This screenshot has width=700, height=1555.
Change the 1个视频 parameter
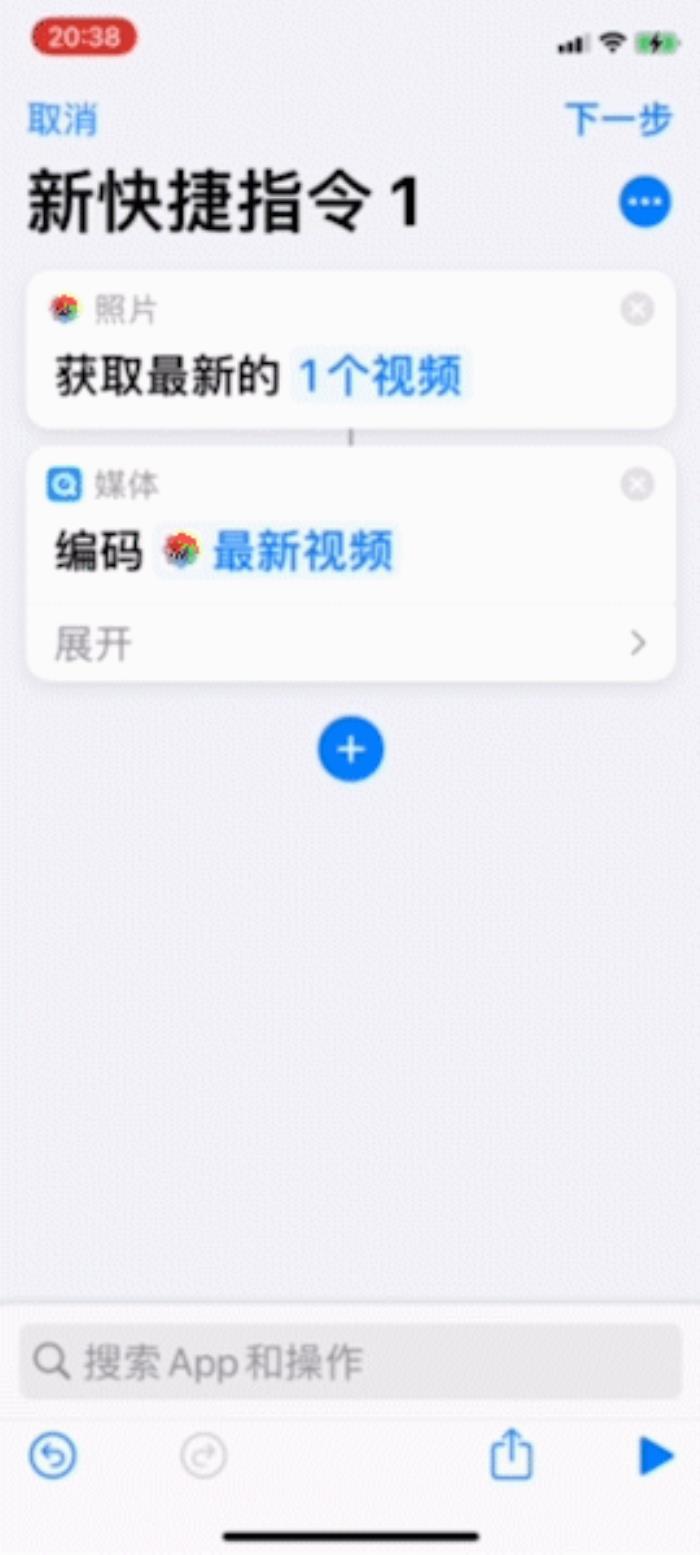coord(381,378)
